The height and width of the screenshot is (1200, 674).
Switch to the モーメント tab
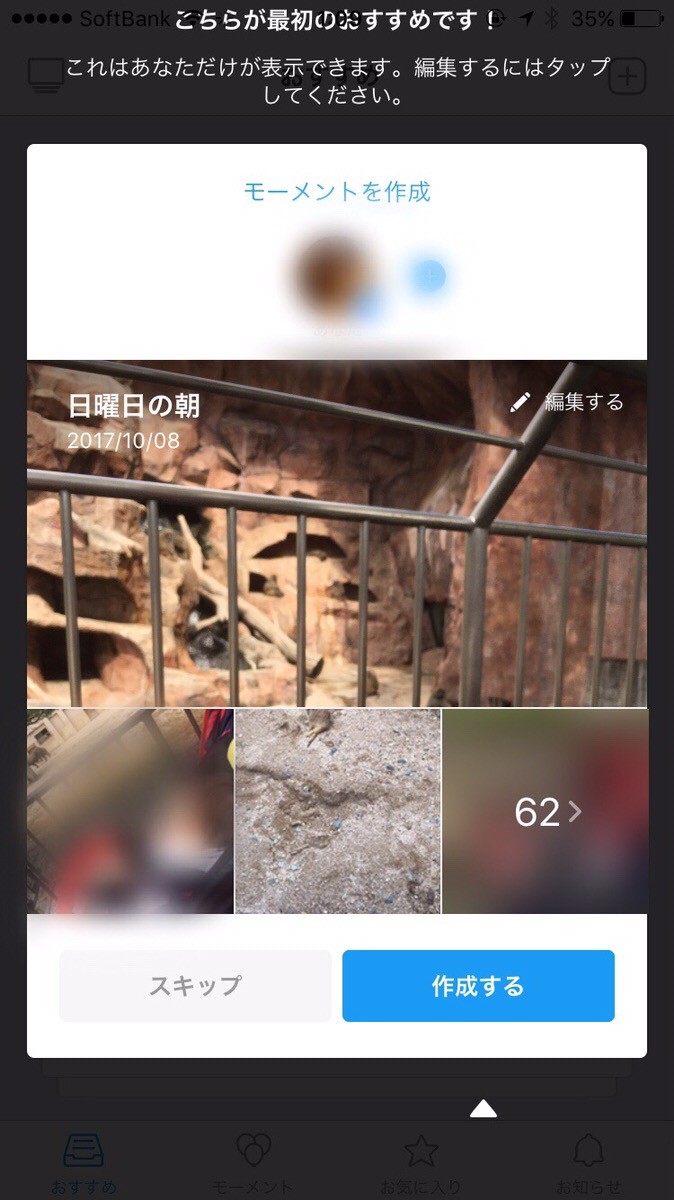pyautogui.click(x=252, y=1163)
